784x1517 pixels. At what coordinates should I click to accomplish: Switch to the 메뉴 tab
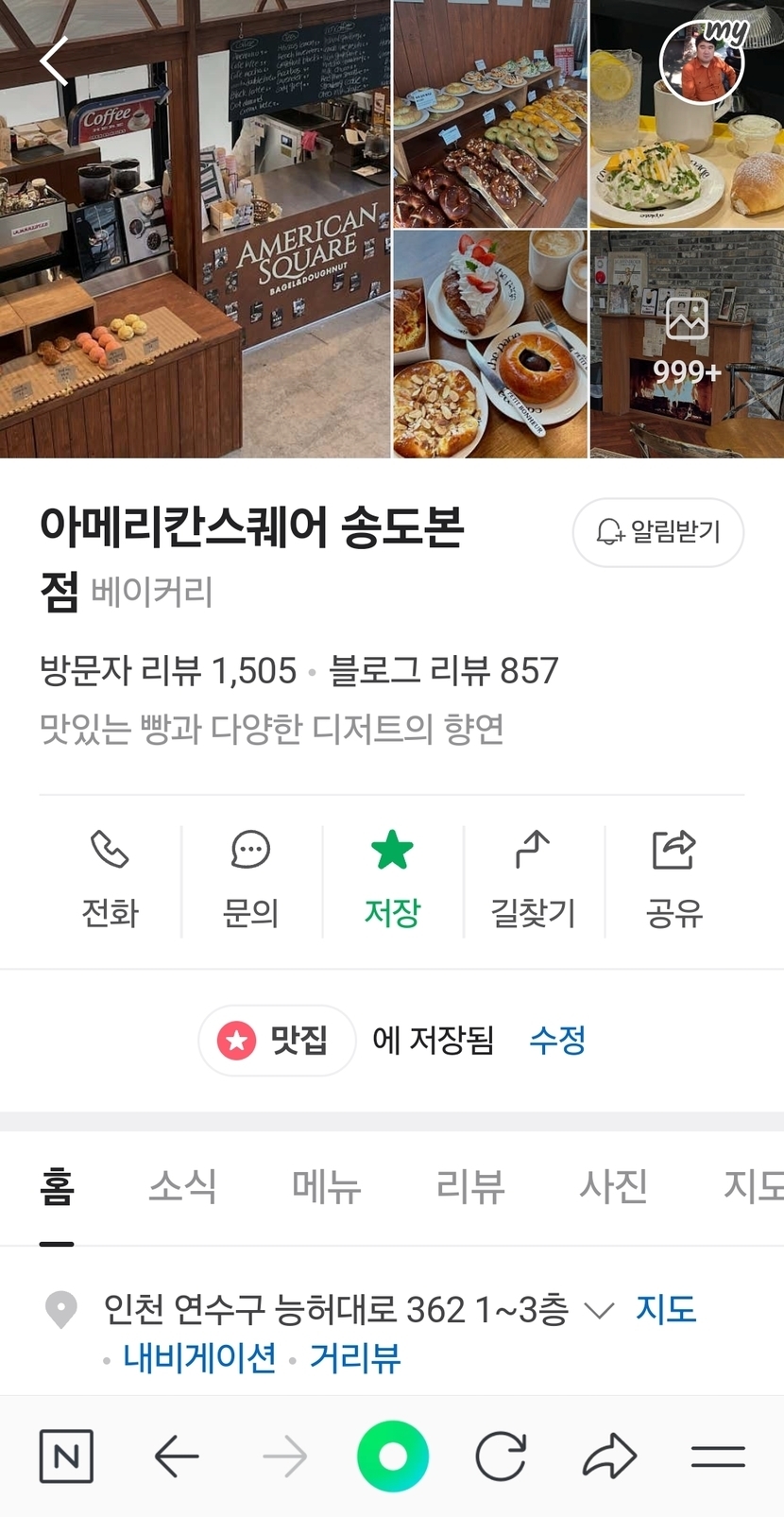point(327,1186)
